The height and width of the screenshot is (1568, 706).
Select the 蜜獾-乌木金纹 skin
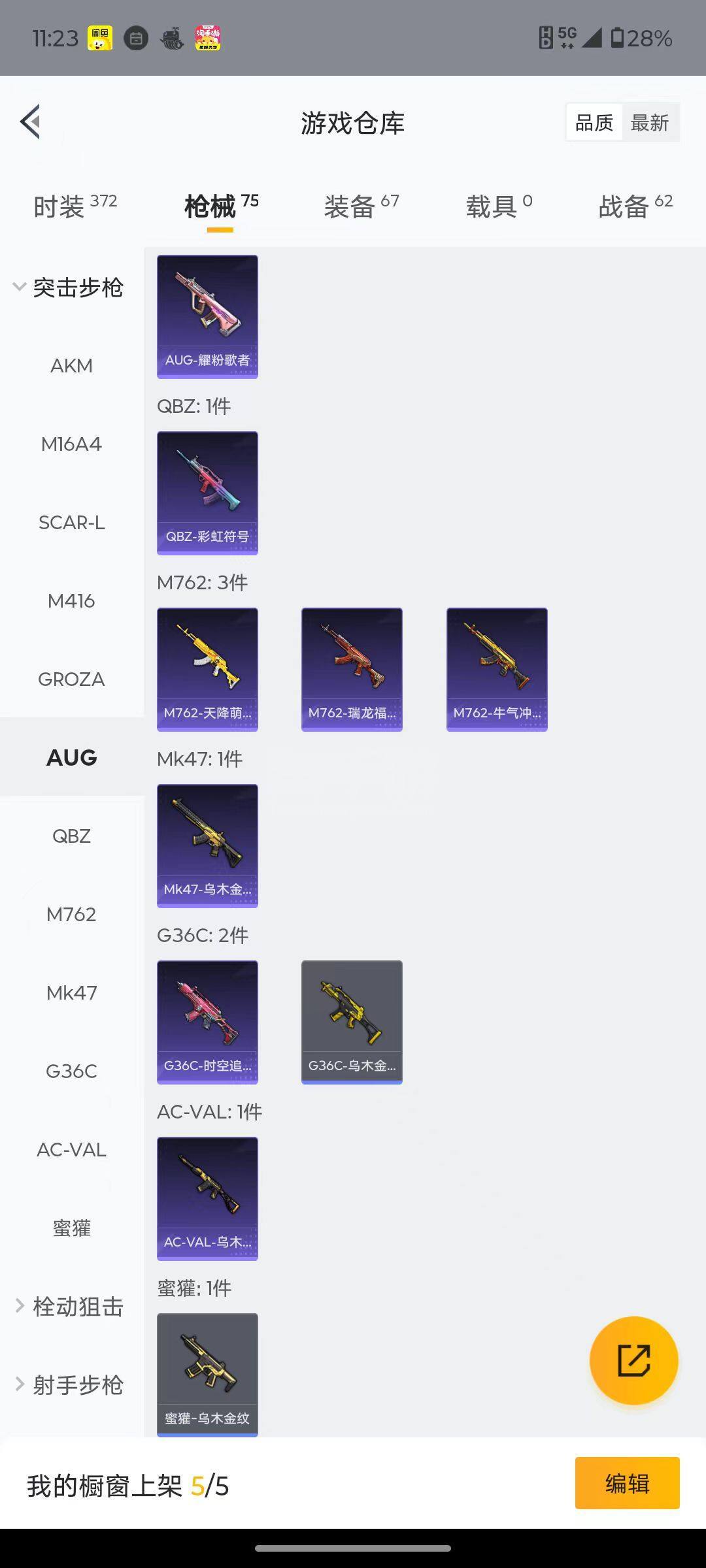pyautogui.click(x=207, y=1375)
